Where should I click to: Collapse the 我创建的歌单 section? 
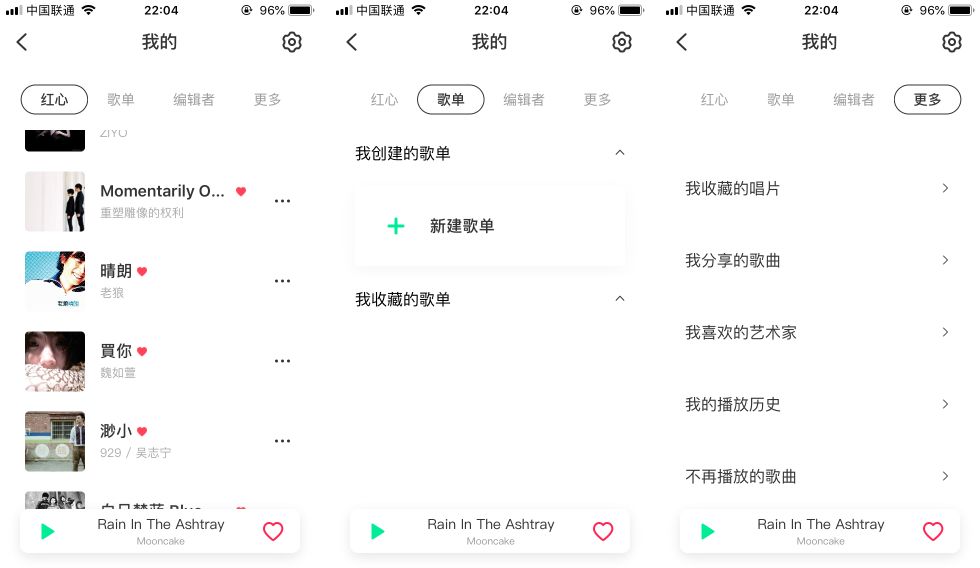coord(619,153)
